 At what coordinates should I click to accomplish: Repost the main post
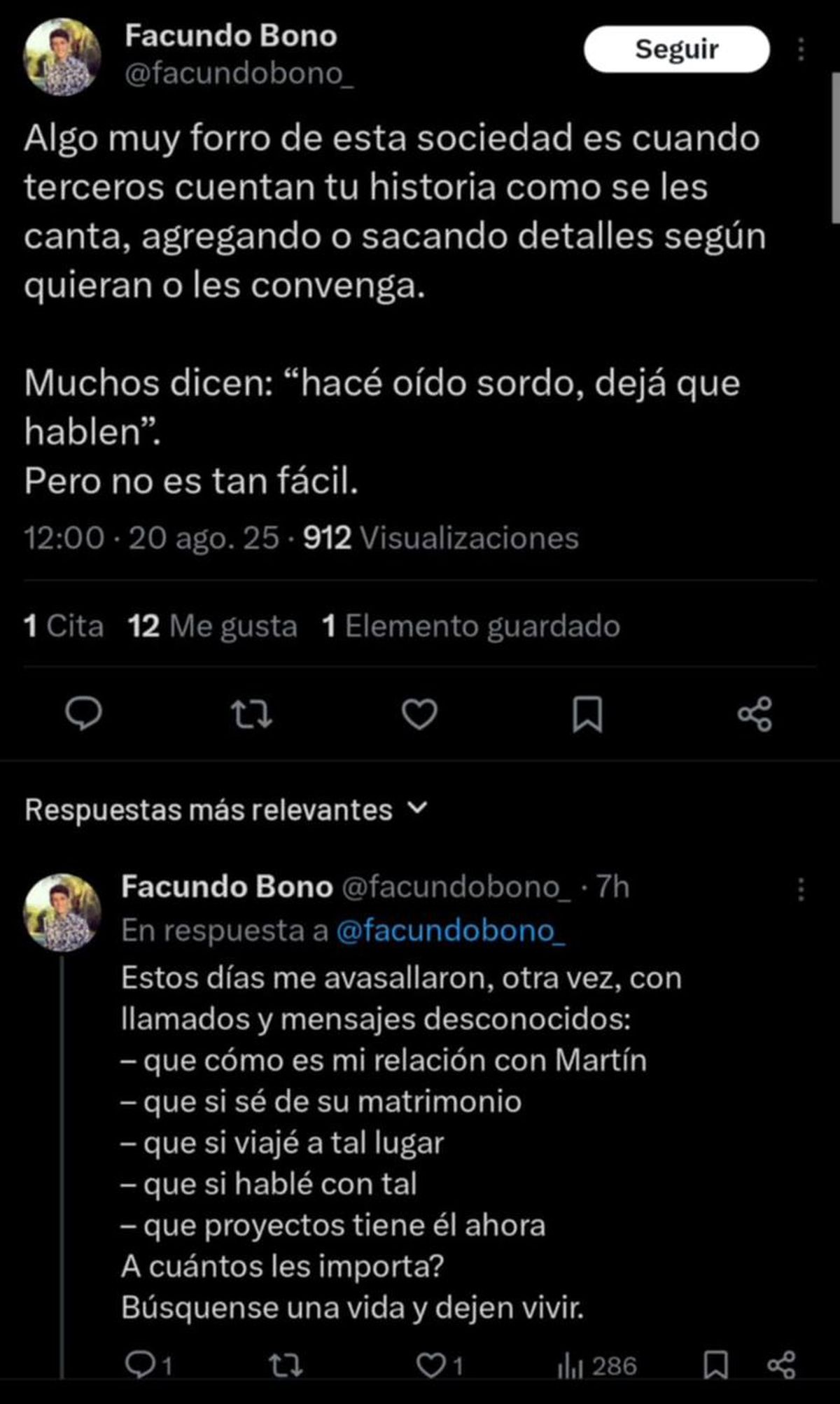point(252,714)
